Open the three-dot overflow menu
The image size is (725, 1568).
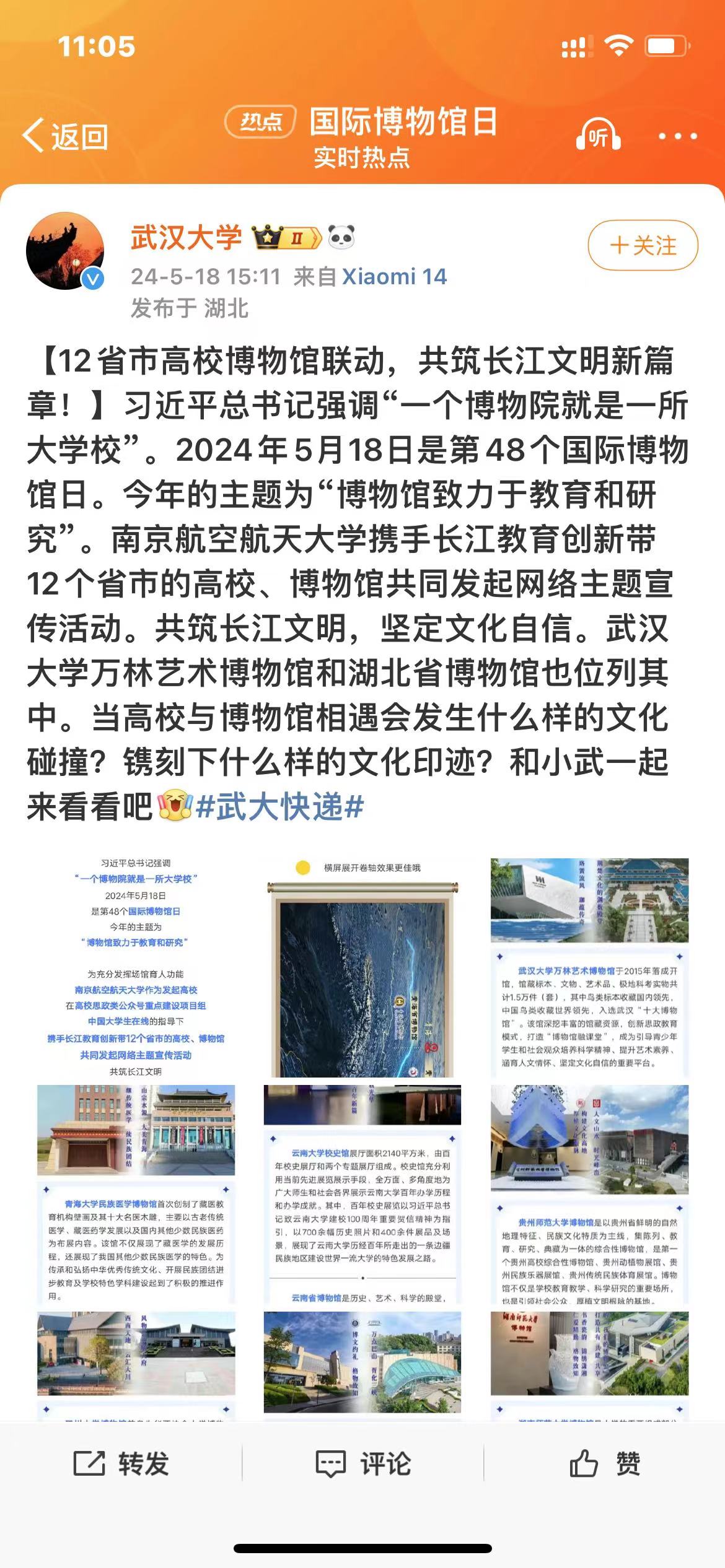tap(677, 136)
